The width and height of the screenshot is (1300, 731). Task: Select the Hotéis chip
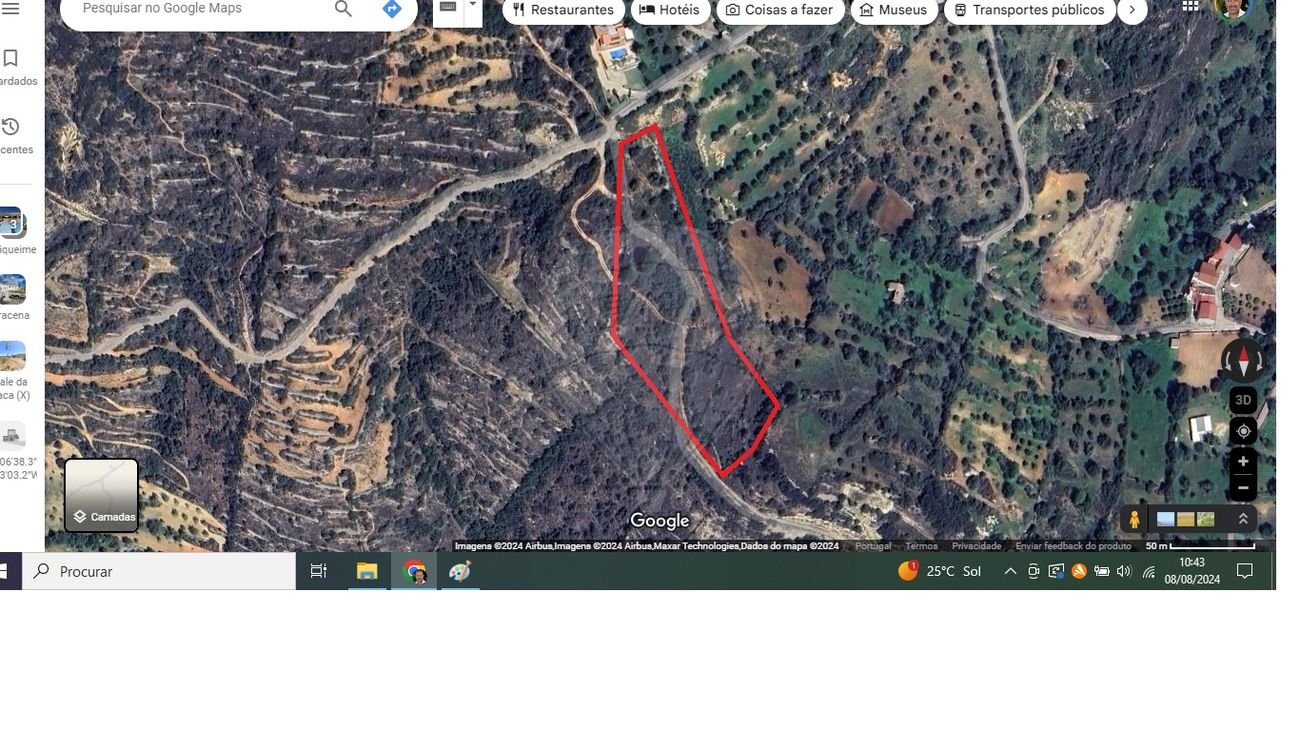coord(670,10)
